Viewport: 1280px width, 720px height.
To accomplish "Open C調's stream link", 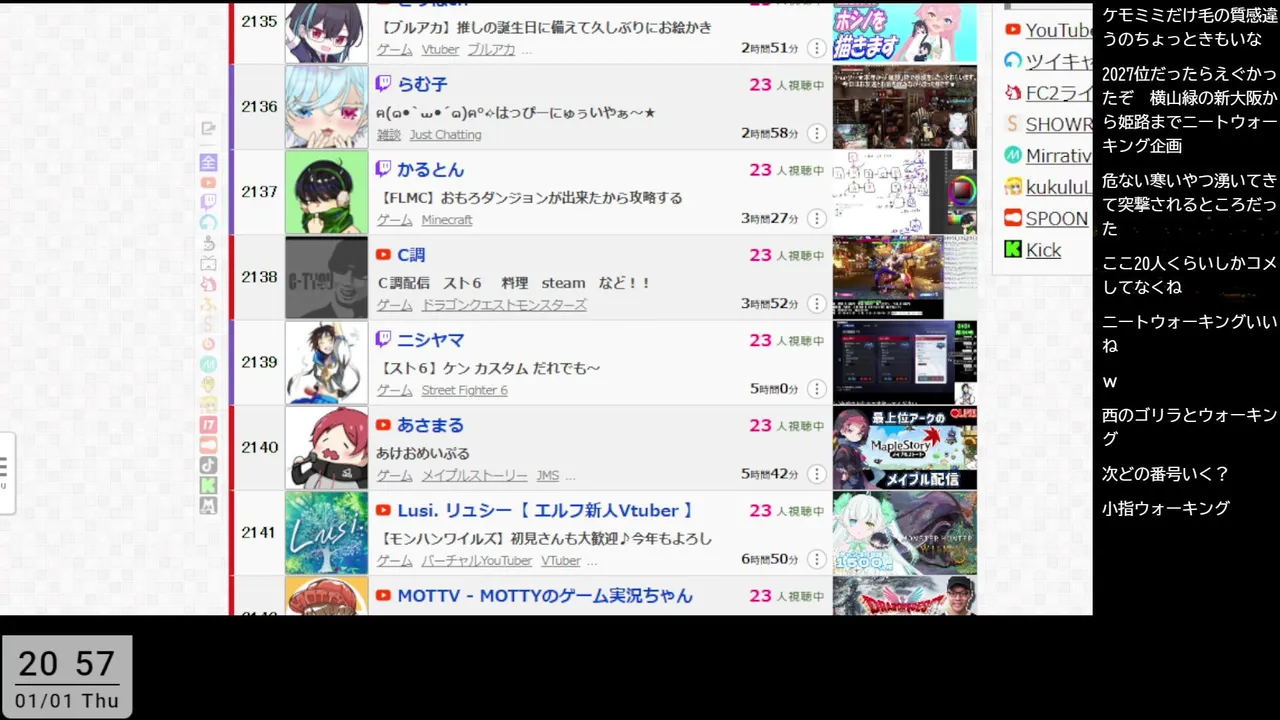I will tap(411, 255).
